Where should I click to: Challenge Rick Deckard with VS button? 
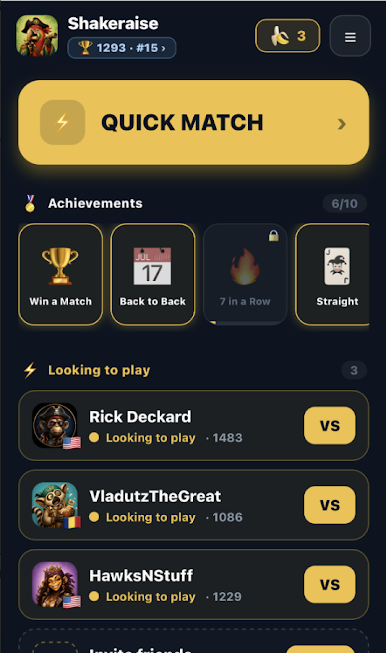(330, 425)
